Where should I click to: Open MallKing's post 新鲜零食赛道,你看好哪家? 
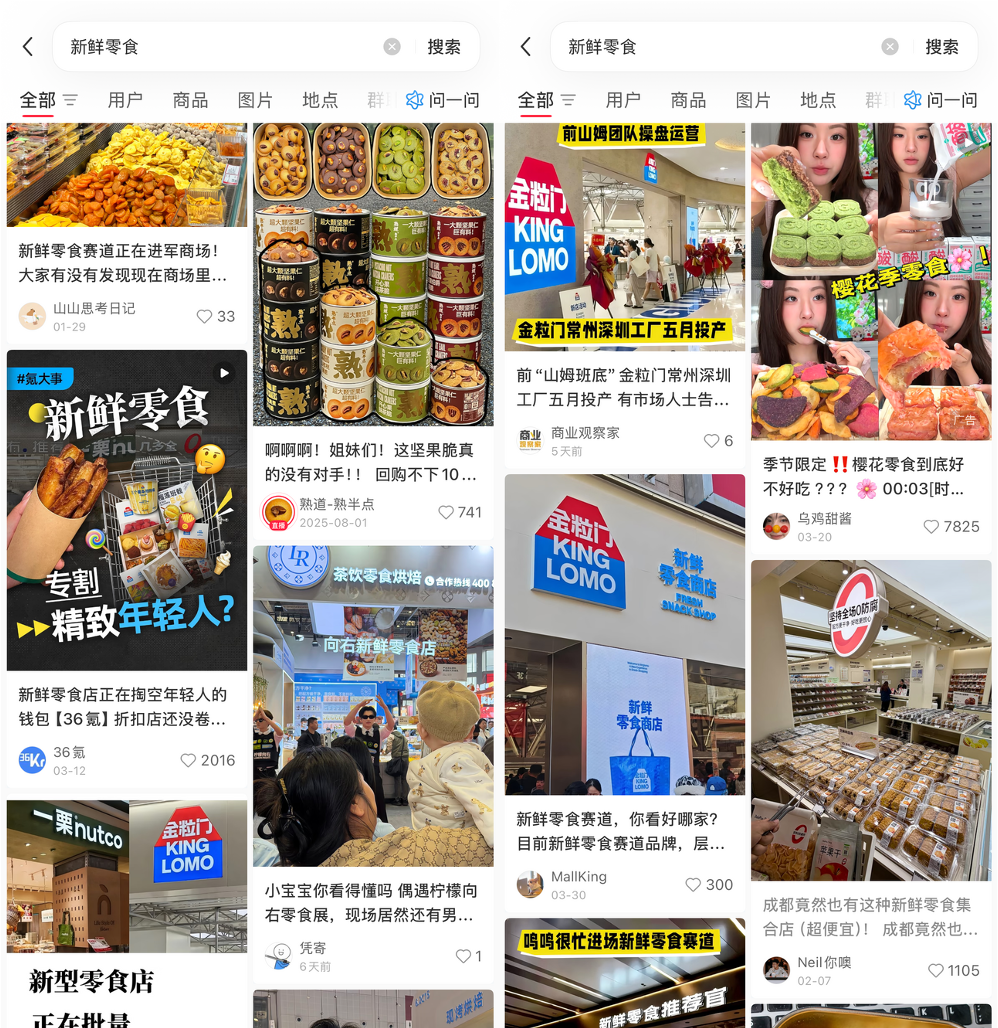[x=624, y=635]
